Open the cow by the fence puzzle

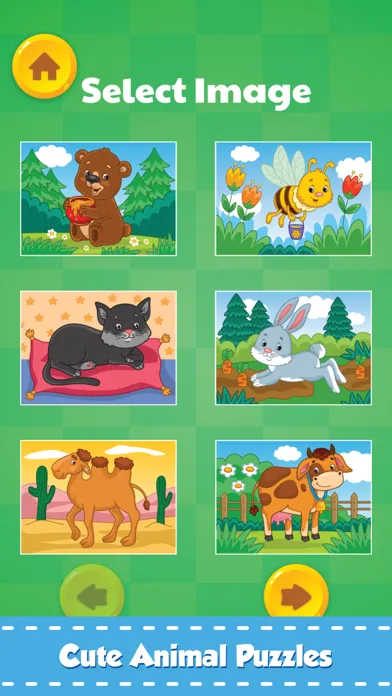click(x=293, y=497)
